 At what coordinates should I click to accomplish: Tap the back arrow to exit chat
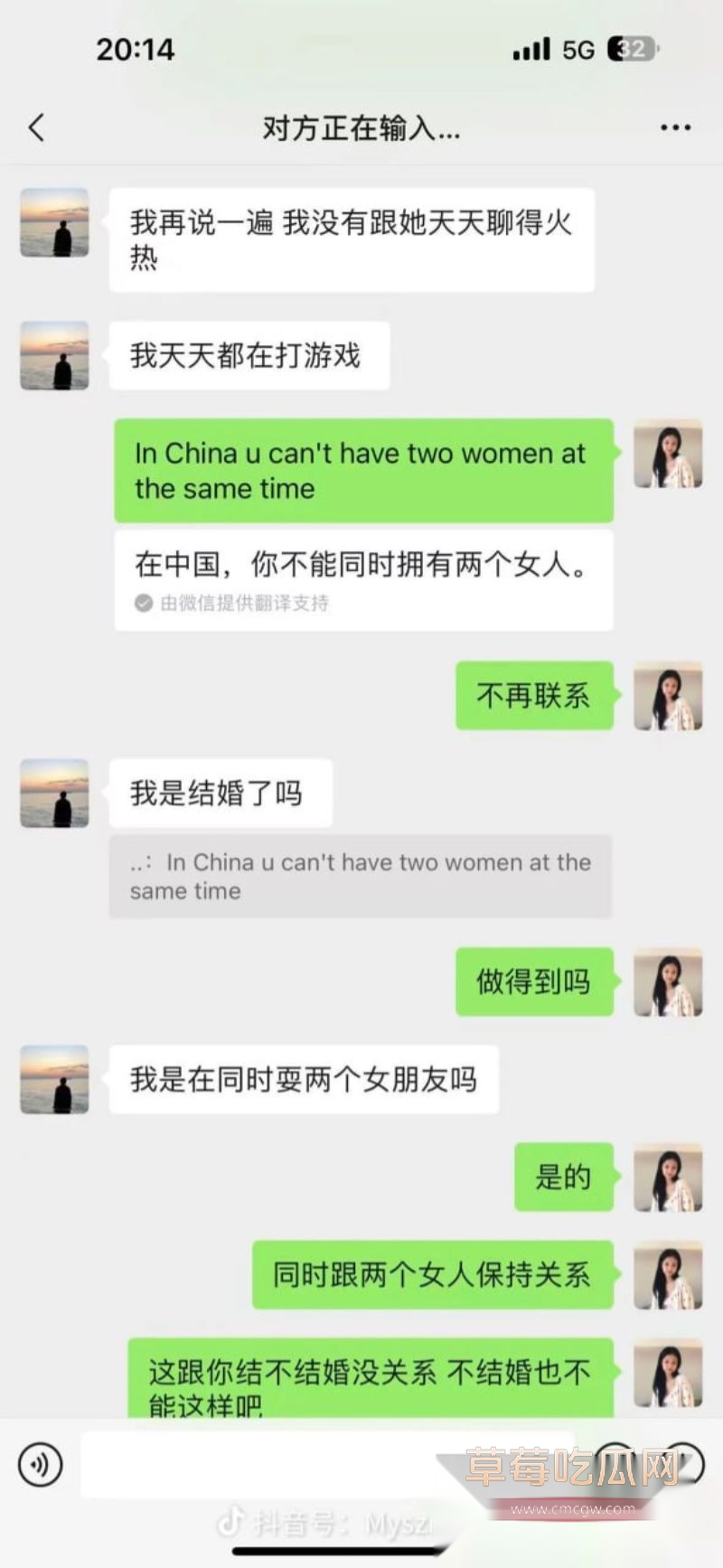(x=36, y=128)
